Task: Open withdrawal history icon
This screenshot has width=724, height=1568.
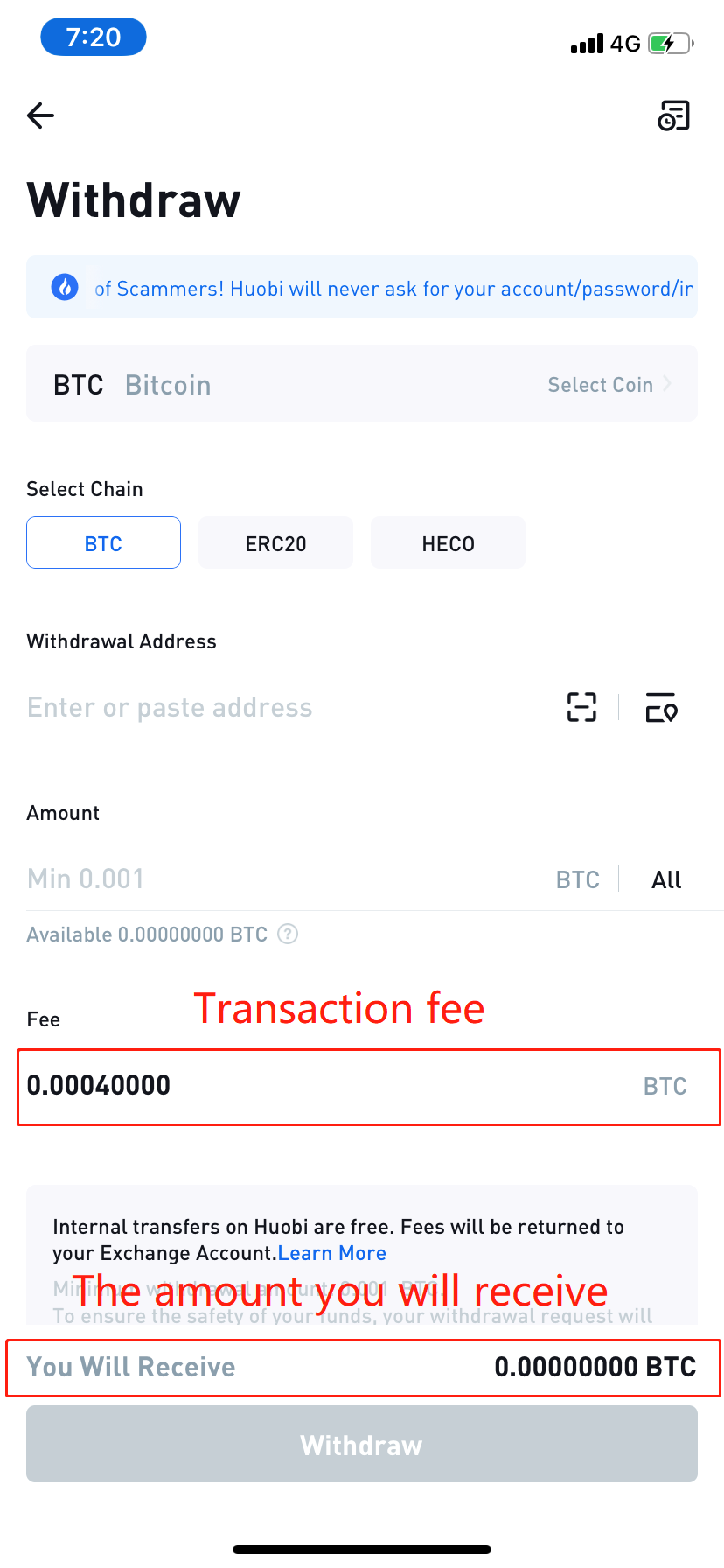Action: tap(673, 115)
